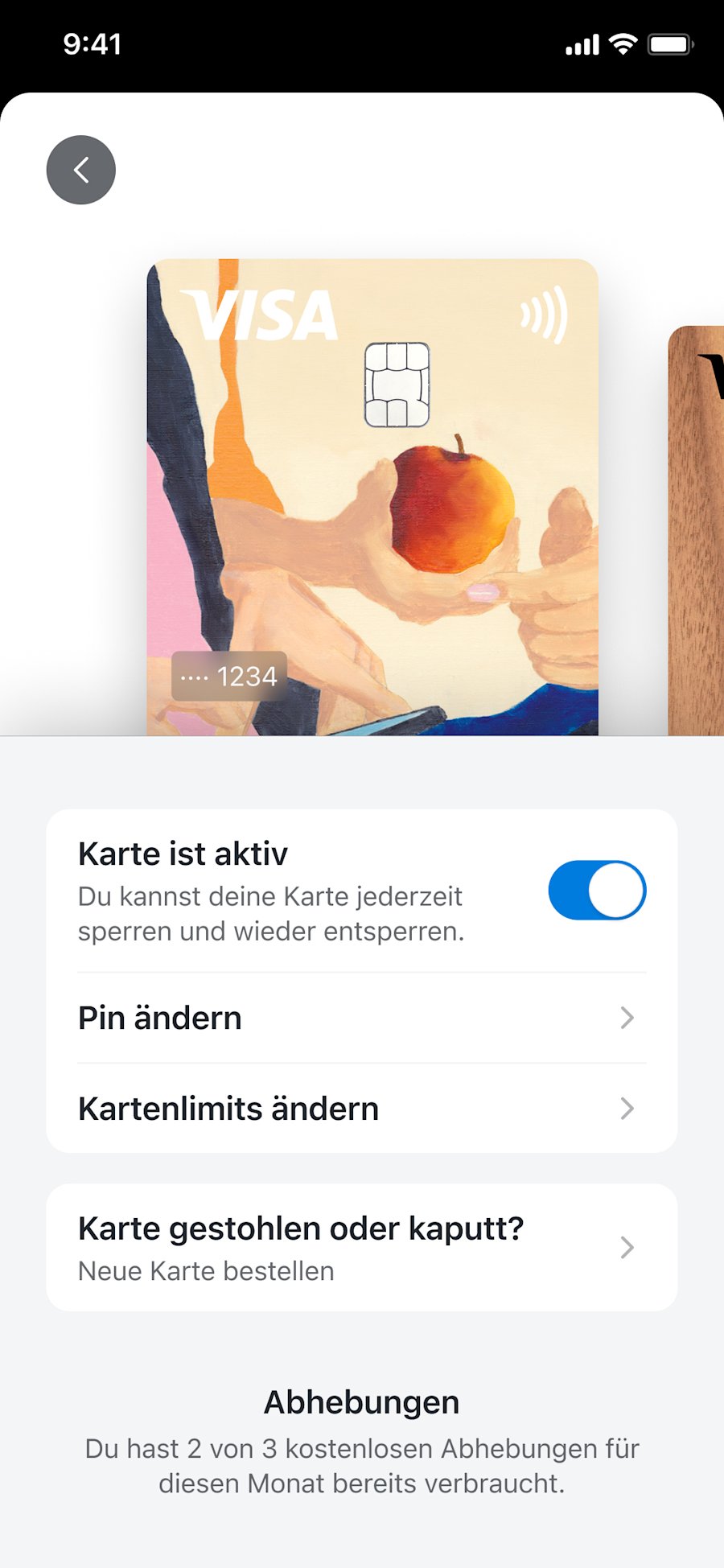Image resolution: width=724 pixels, height=1568 pixels.
Task: Tap the masked card number '···· 1234' badge
Action: [228, 675]
